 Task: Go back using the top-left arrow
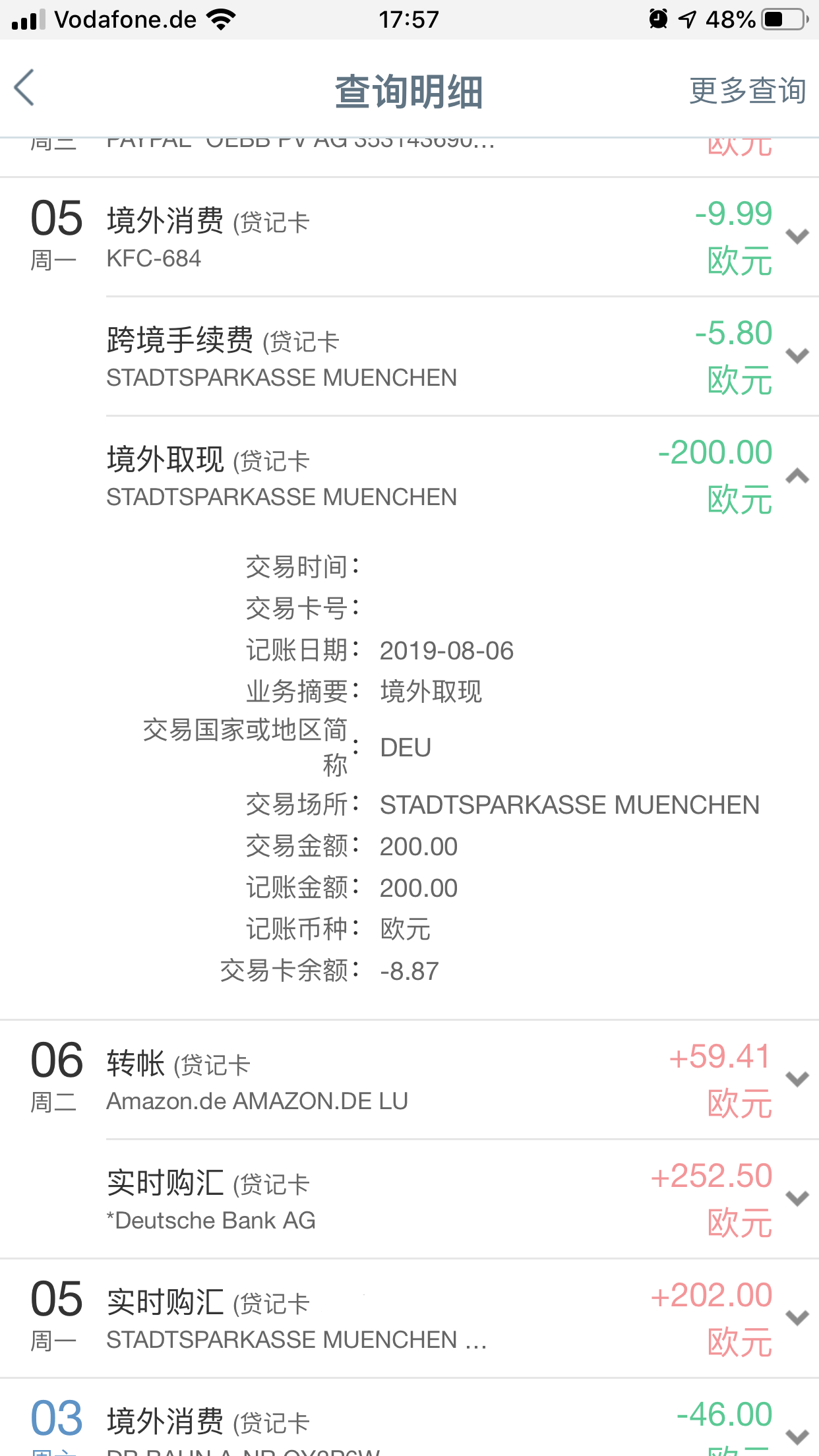[25, 88]
